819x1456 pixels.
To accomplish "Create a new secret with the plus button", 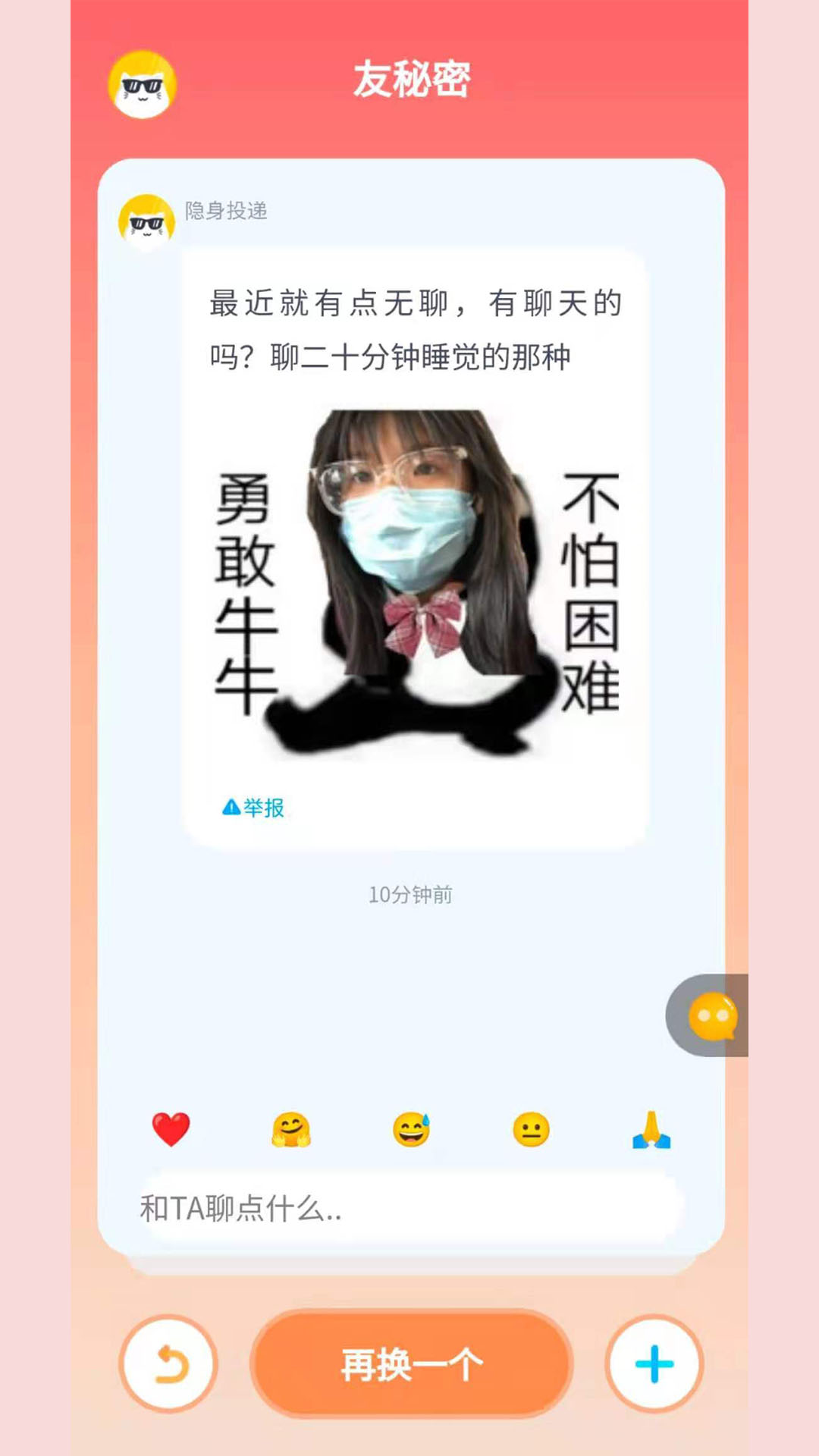I will [654, 1363].
